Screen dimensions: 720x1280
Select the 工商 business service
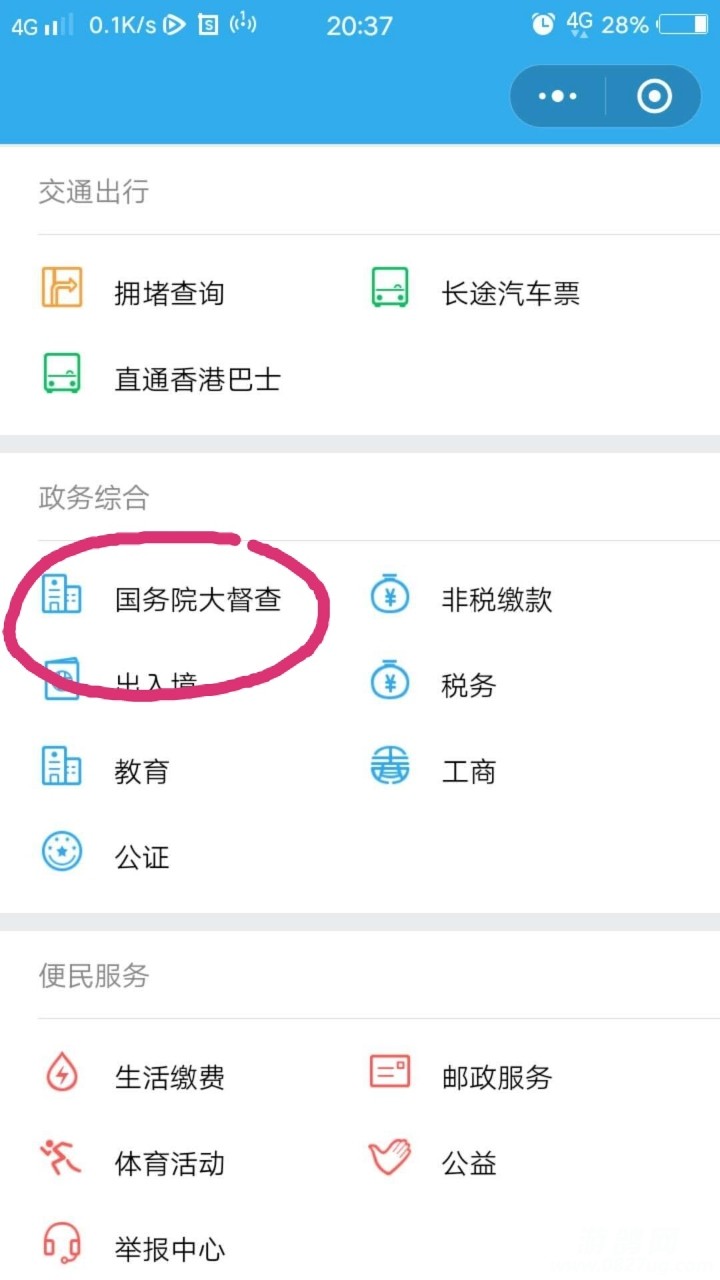(468, 771)
